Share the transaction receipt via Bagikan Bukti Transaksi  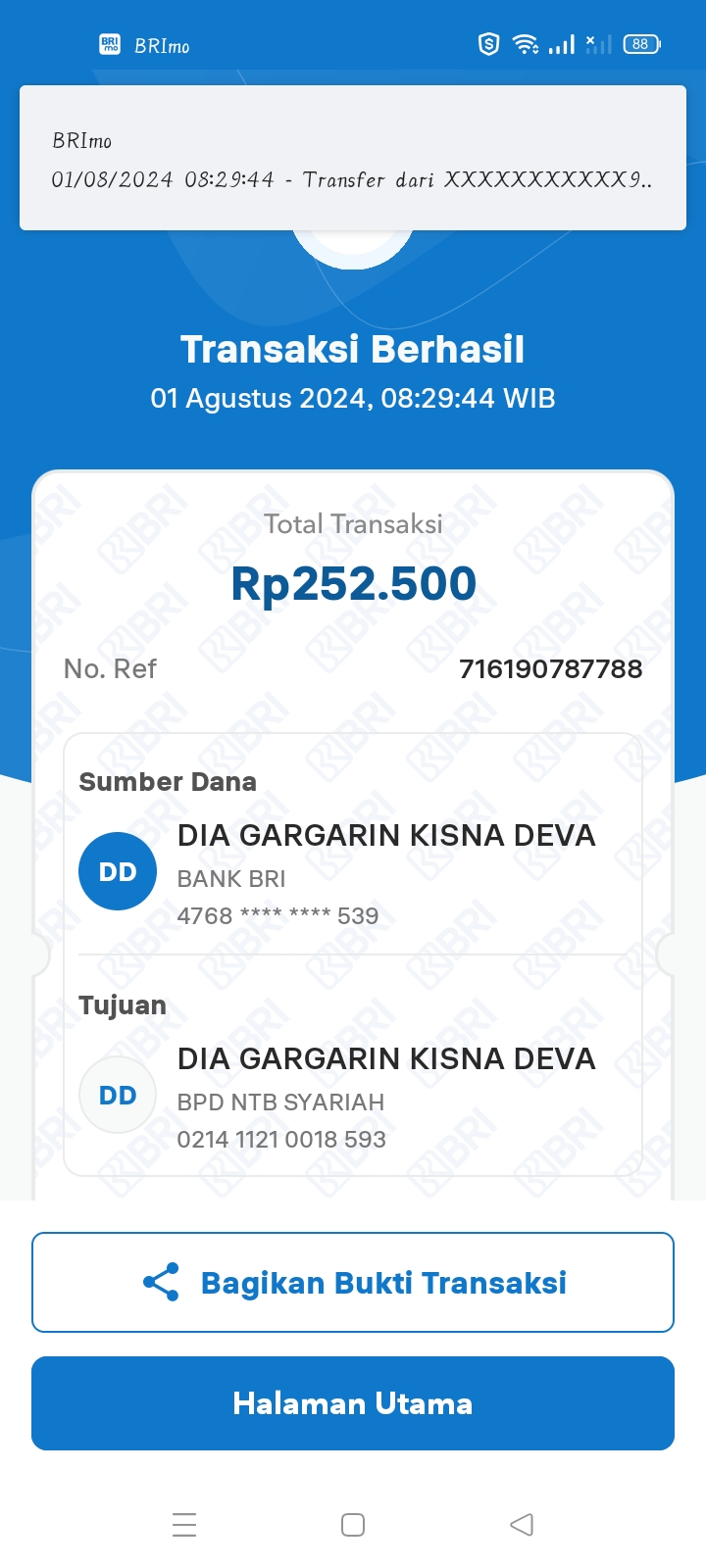click(x=353, y=1282)
